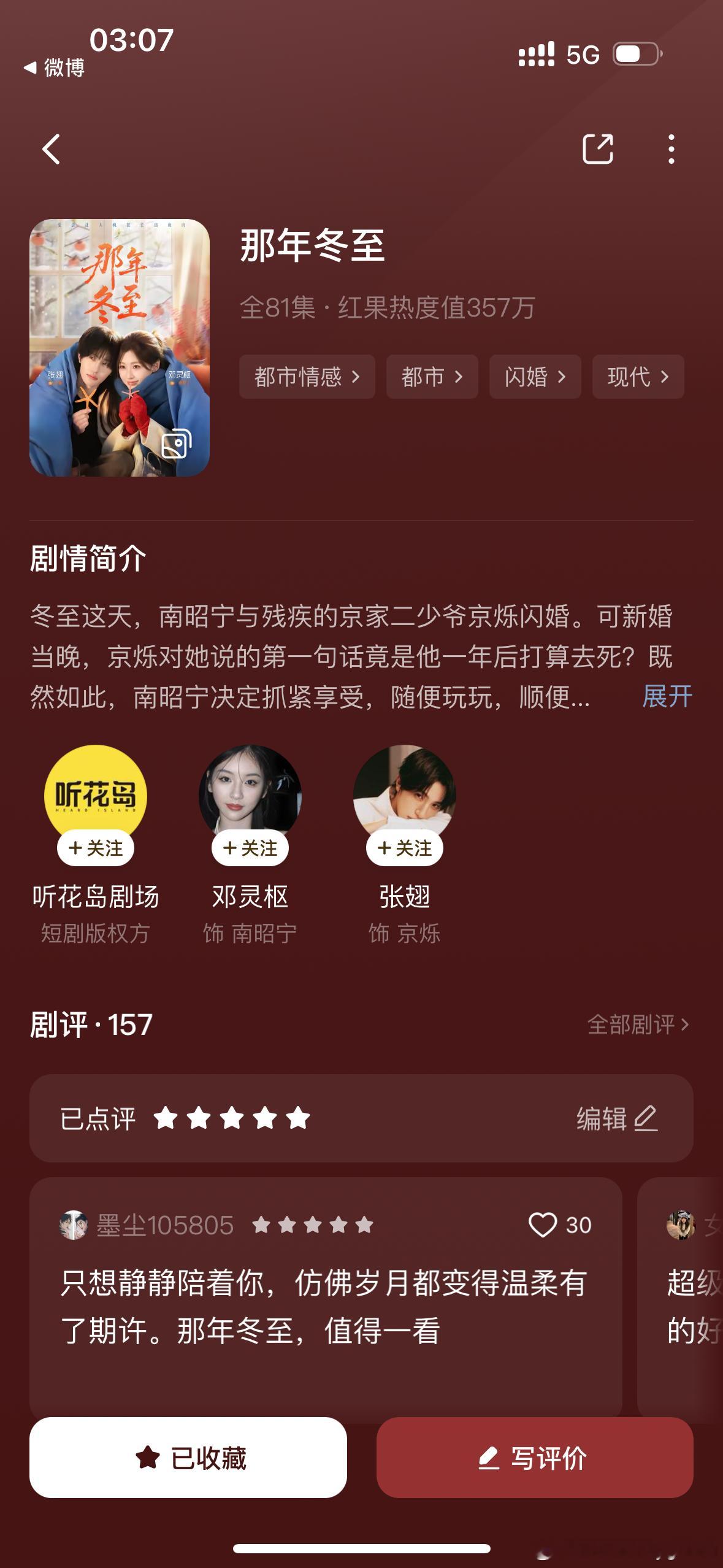The height and width of the screenshot is (1568, 723).
Task: Open the share panel via share icon
Action: pyautogui.click(x=598, y=149)
